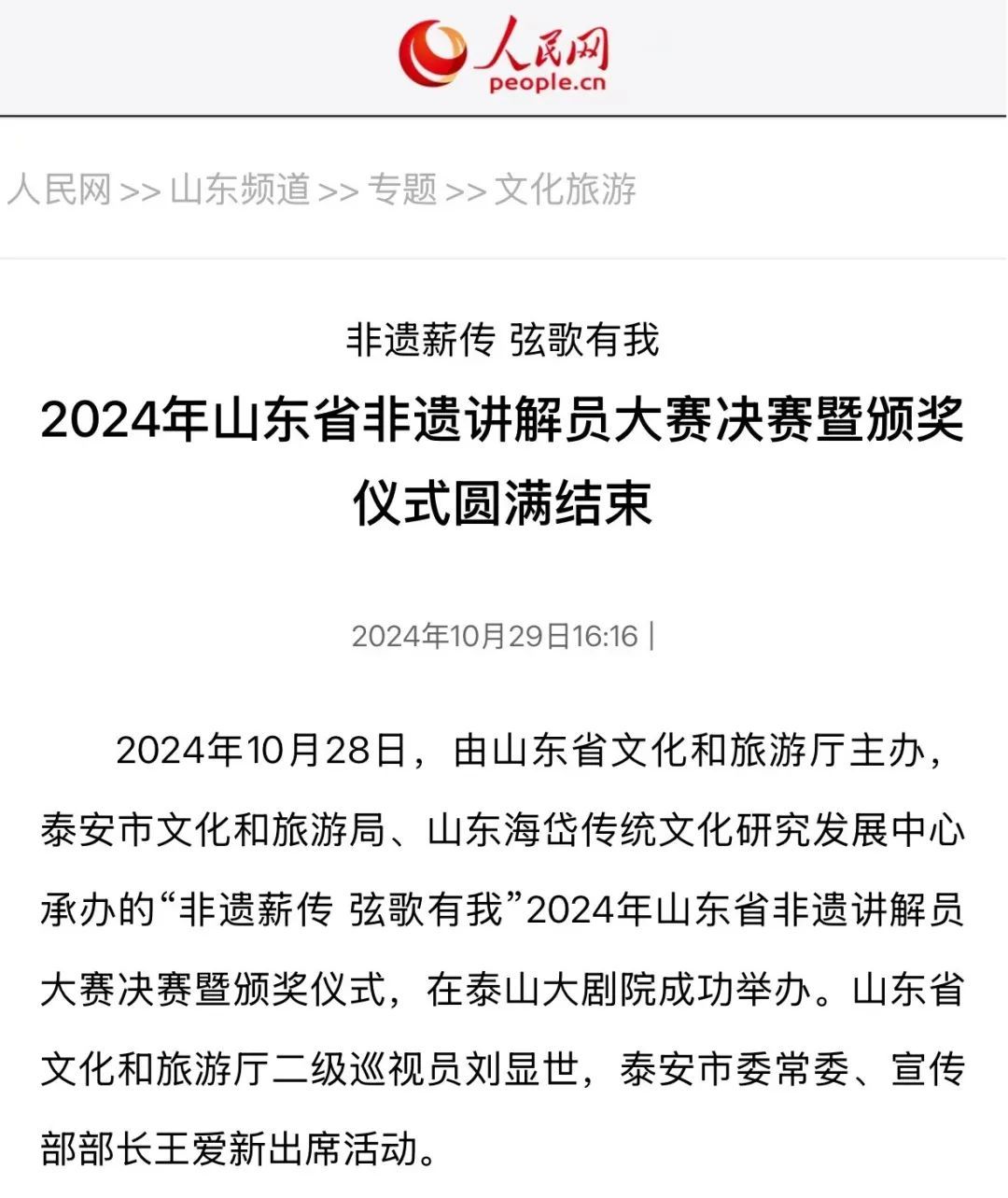The image size is (1008, 1198).
Task: Go to the 山东频道 breadcrumb
Action: (x=240, y=190)
